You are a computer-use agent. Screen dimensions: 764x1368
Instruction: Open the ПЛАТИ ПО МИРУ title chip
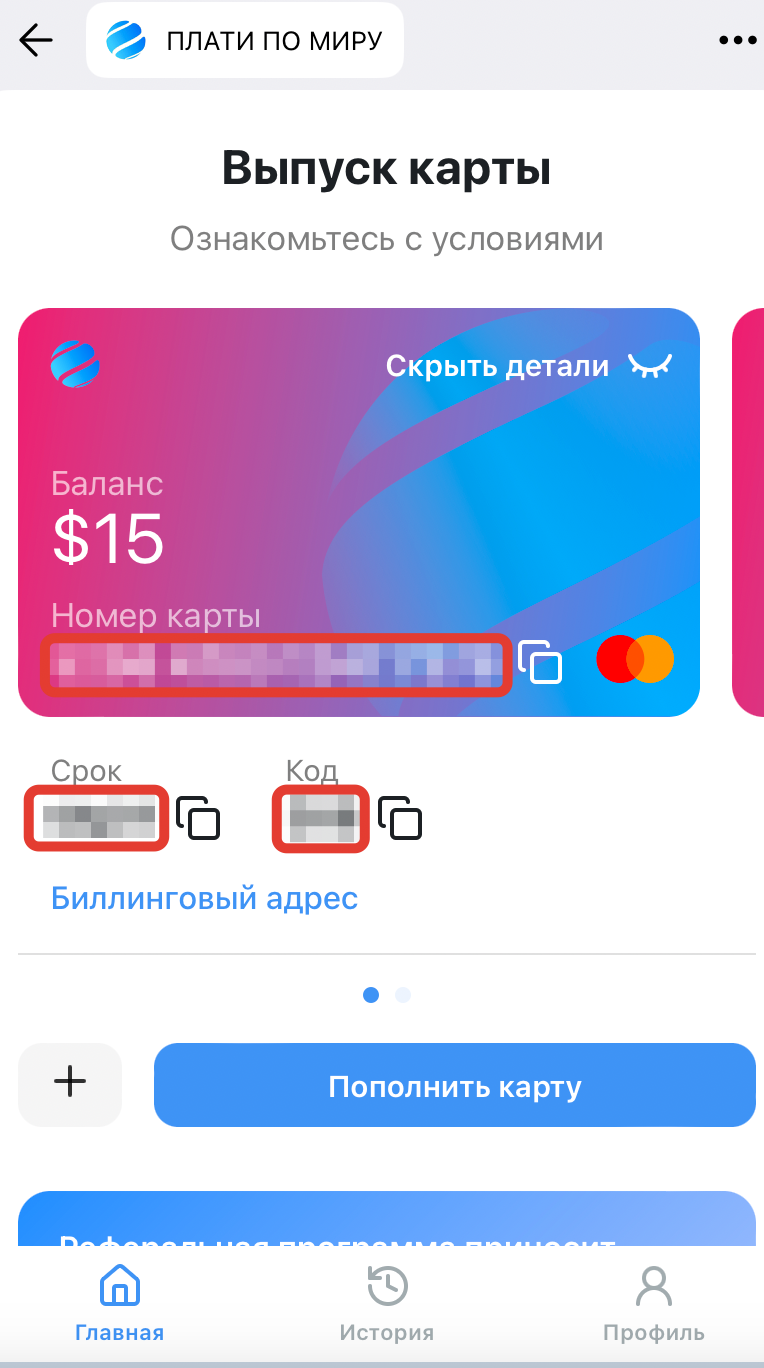(x=245, y=41)
